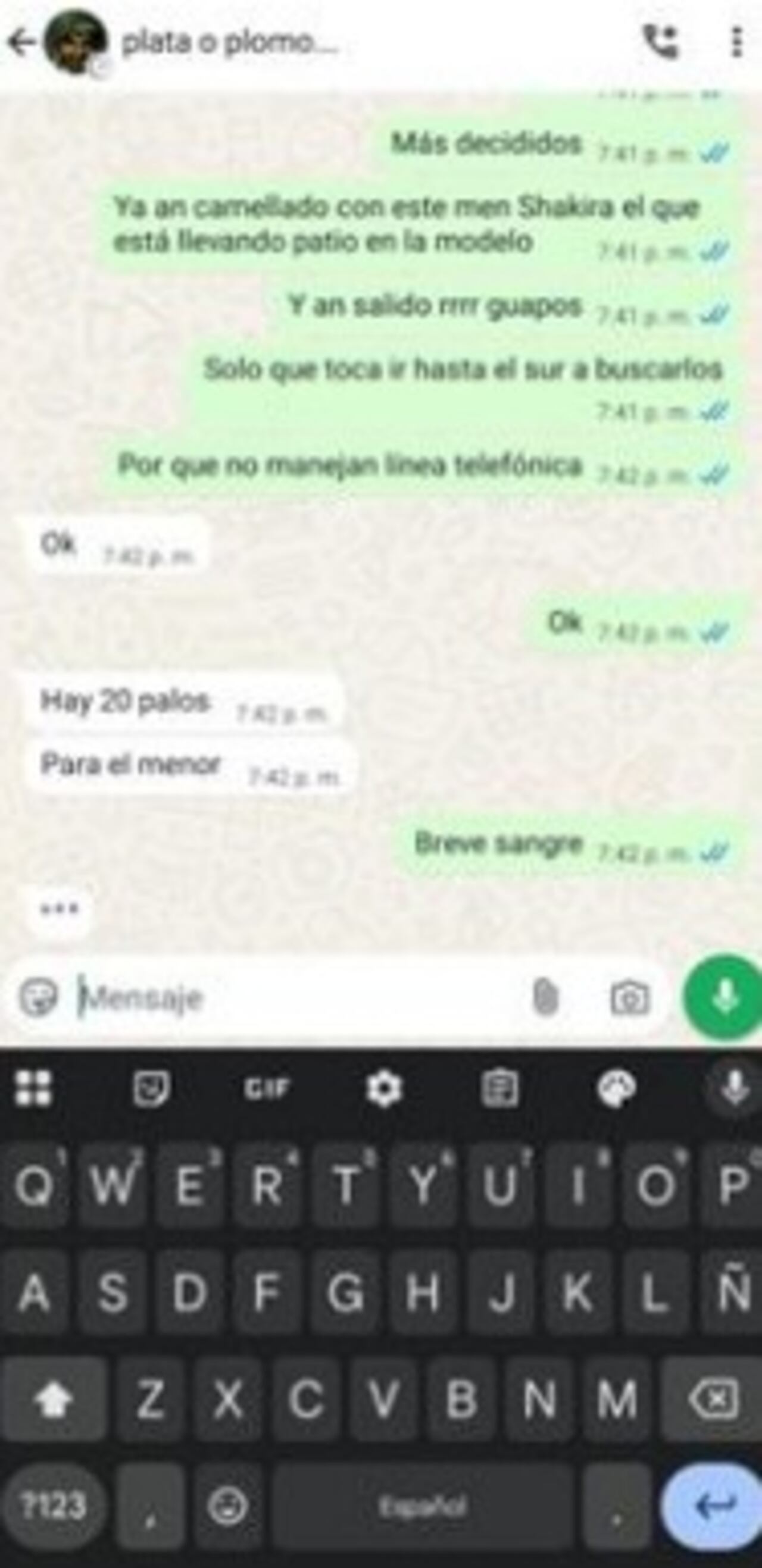Open the chat overflow menu
This screenshot has width=762, height=1568.
(737, 42)
